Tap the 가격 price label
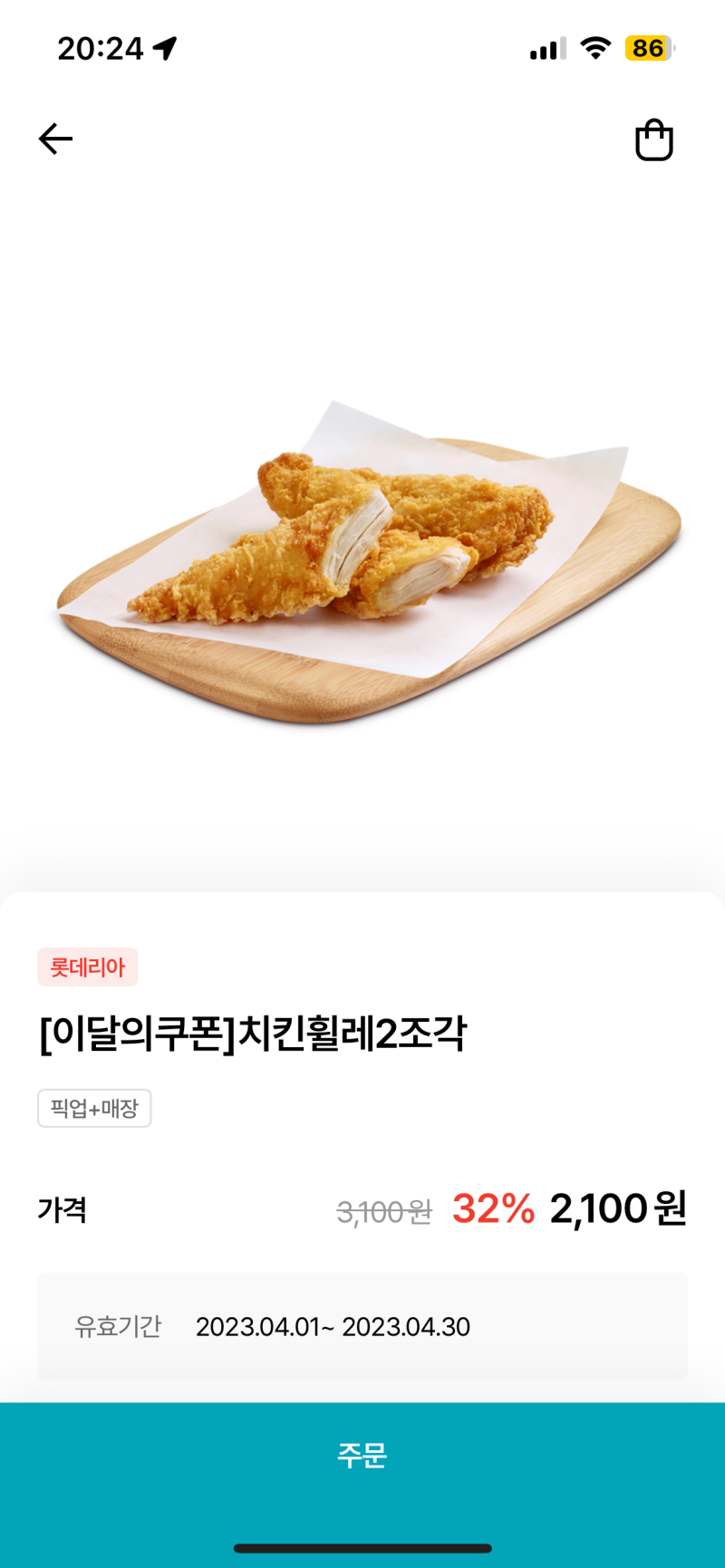 62,1210
